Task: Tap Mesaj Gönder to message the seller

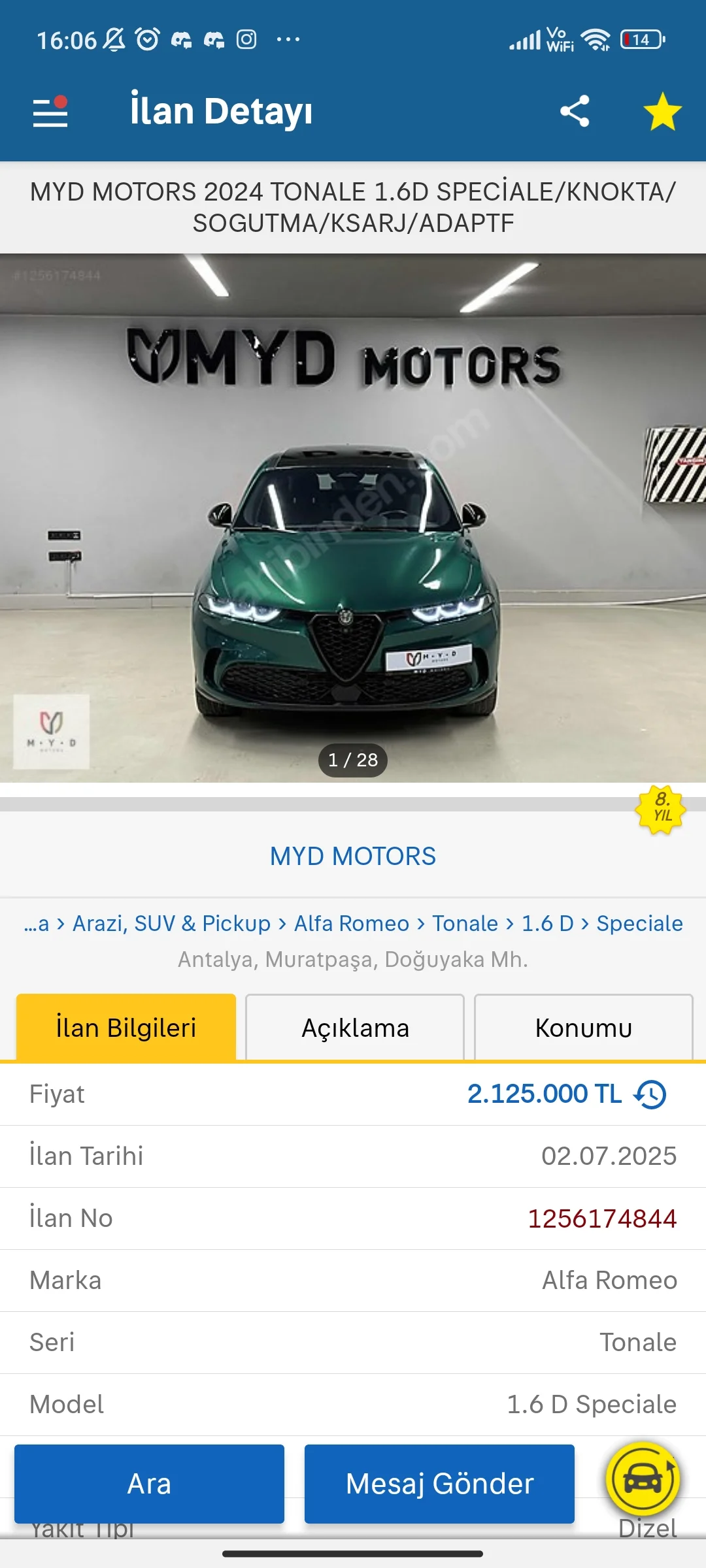Action: [x=439, y=1483]
